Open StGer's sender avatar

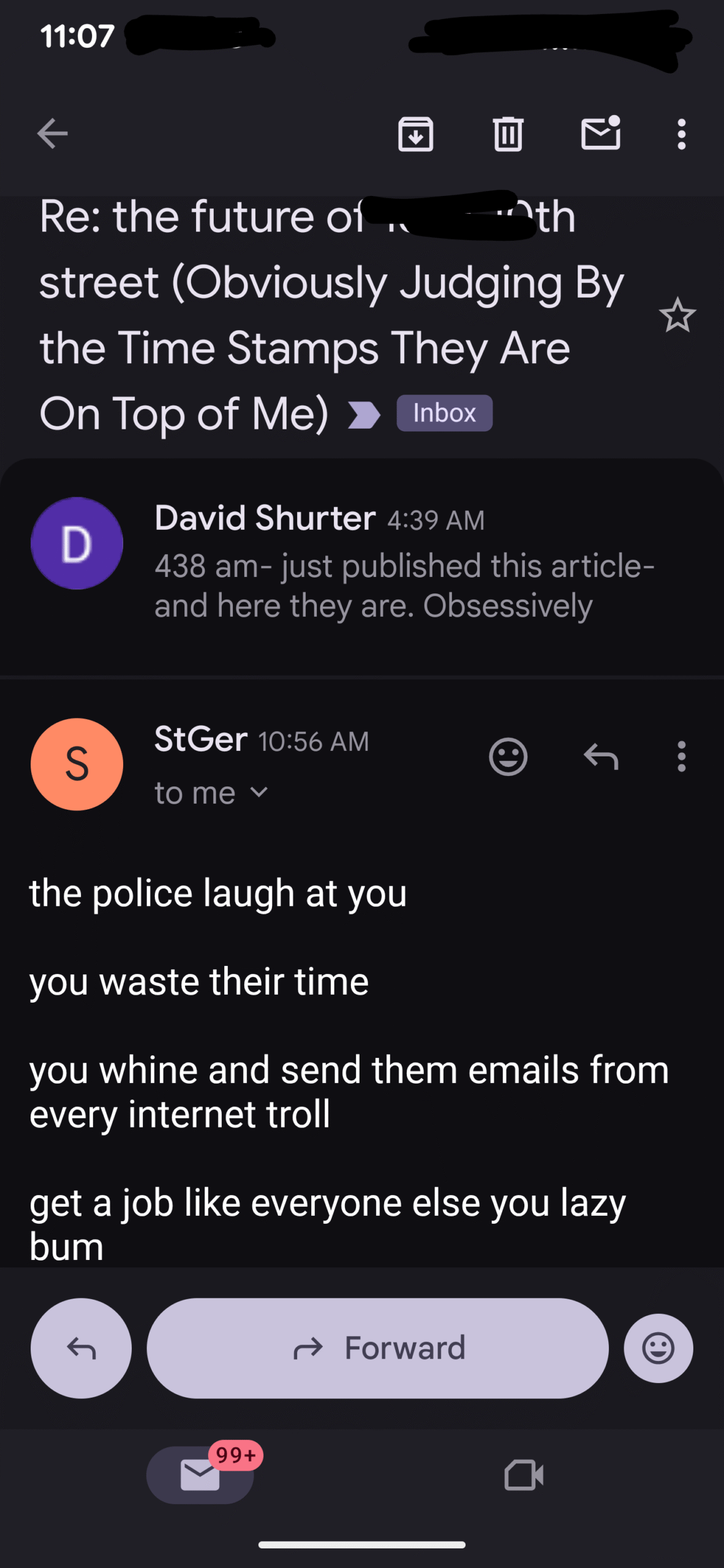77,764
